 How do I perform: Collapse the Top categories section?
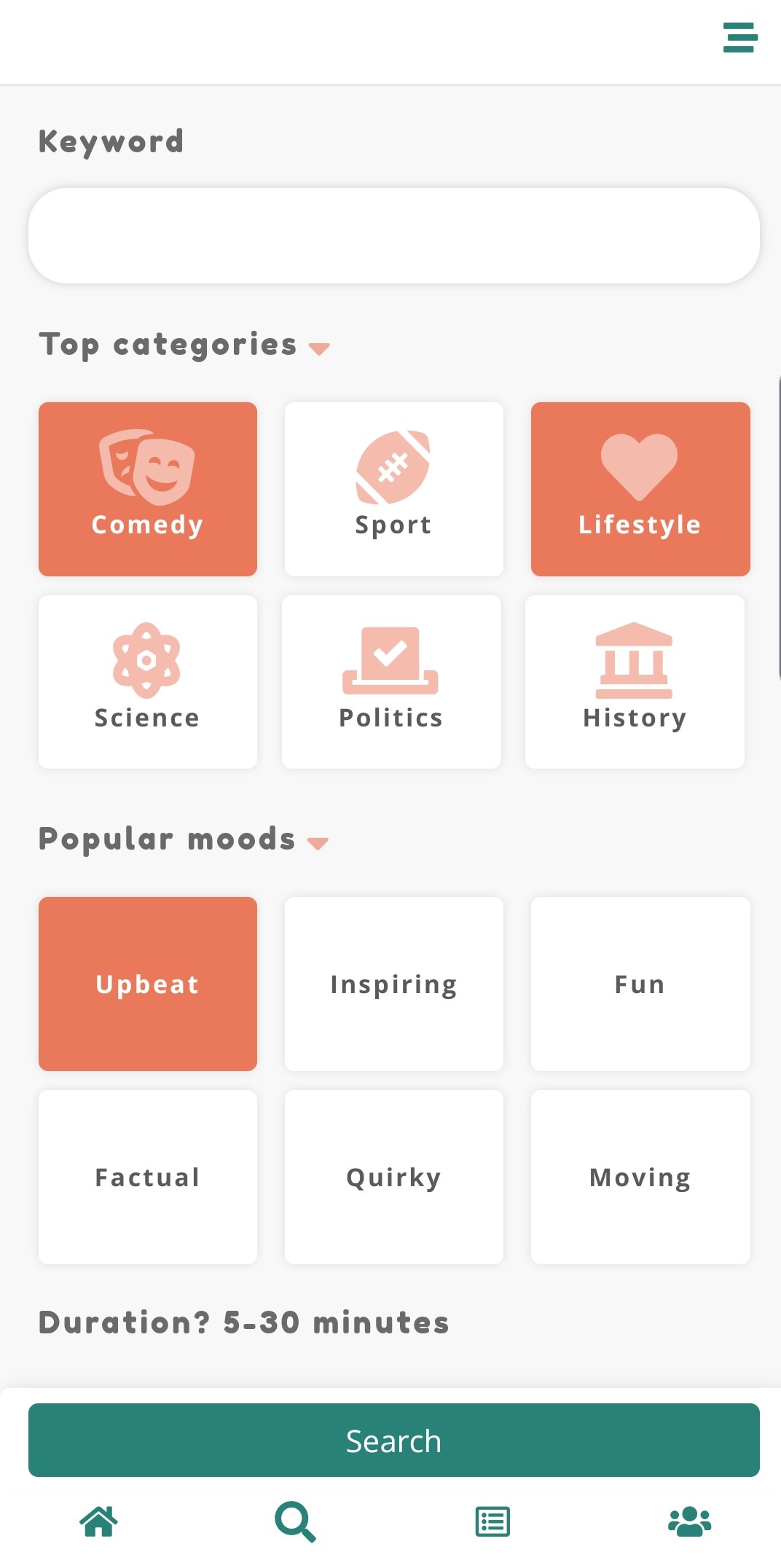[x=319, y=348]
